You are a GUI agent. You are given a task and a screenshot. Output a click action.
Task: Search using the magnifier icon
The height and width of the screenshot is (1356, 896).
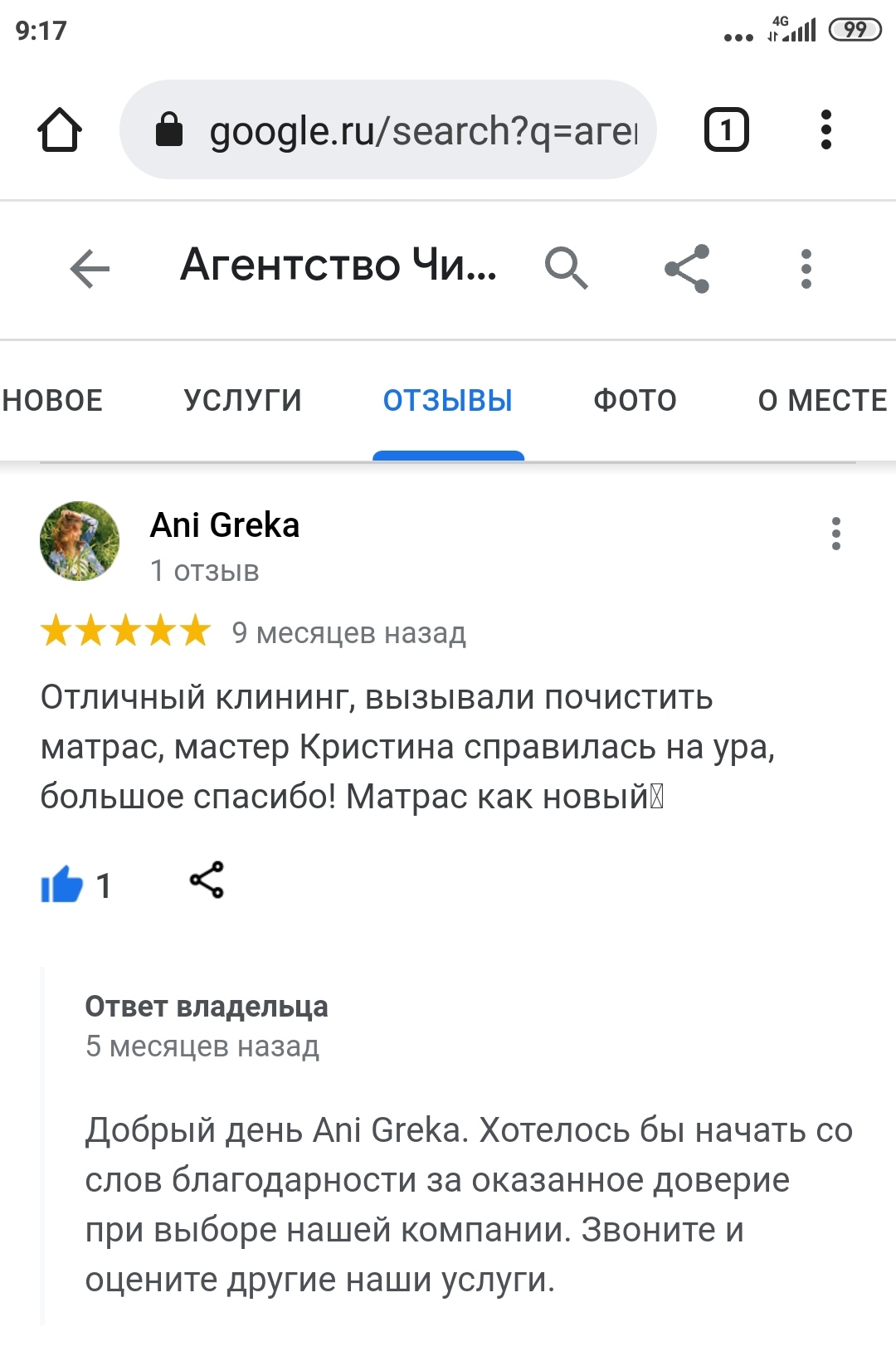(566, 268)
